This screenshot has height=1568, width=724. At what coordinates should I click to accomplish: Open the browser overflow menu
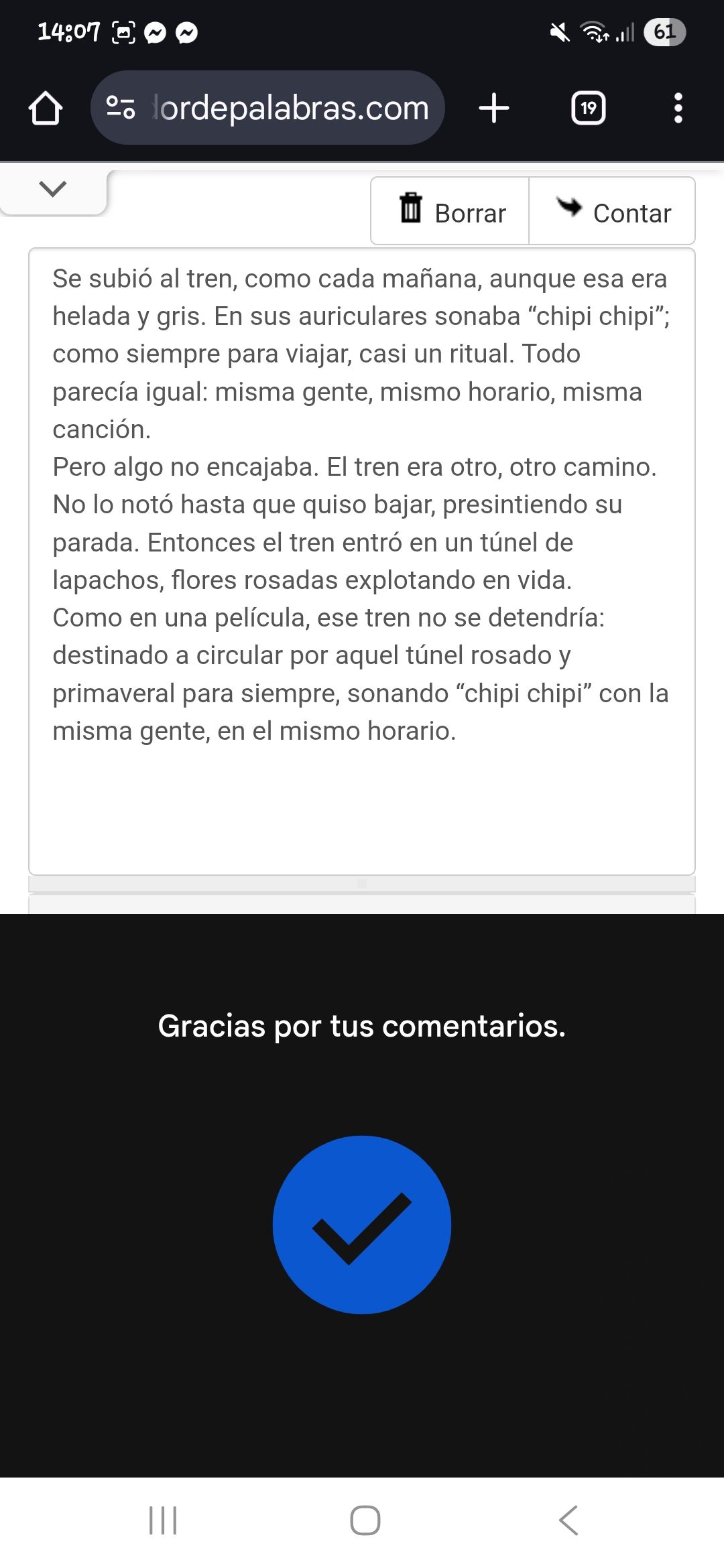click(678, 108)
